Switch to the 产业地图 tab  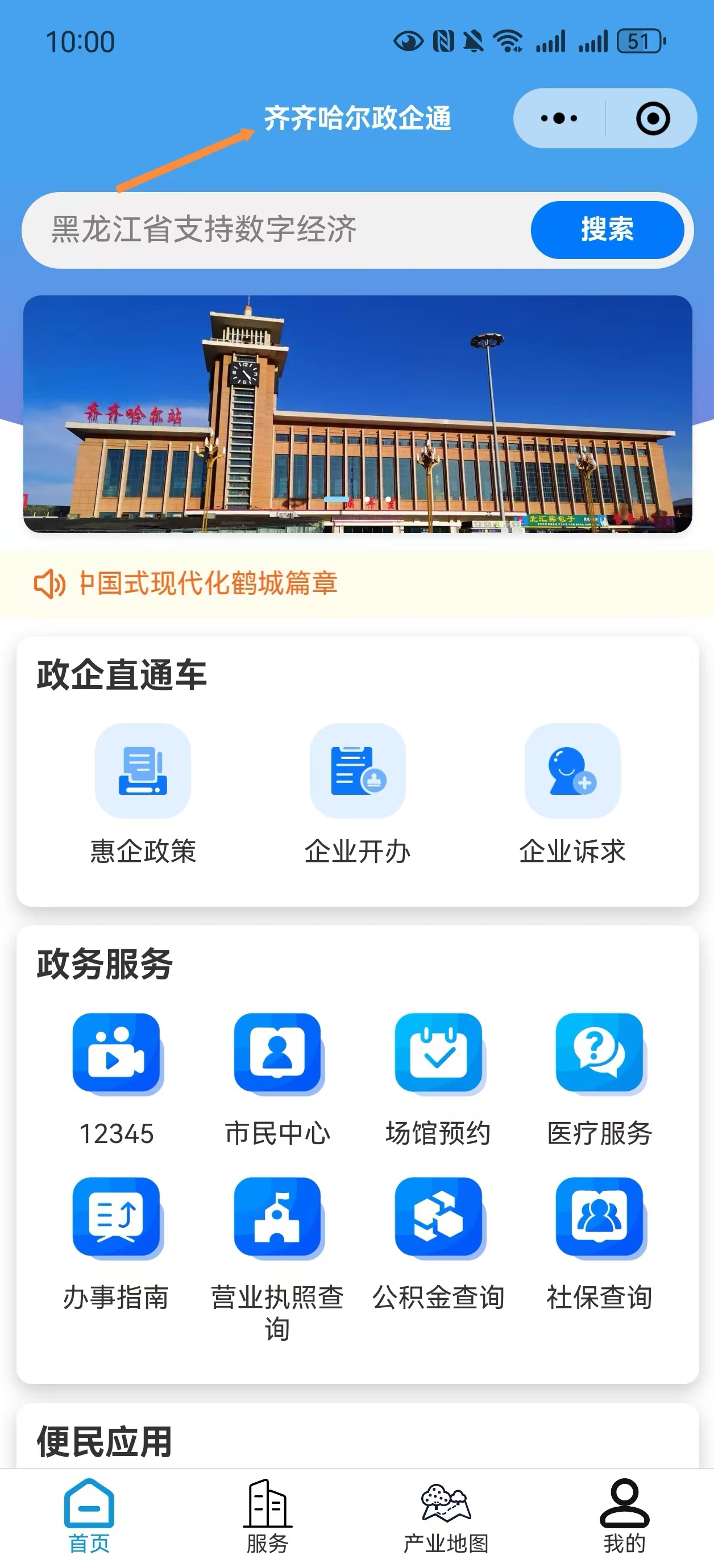point(446,1516)
